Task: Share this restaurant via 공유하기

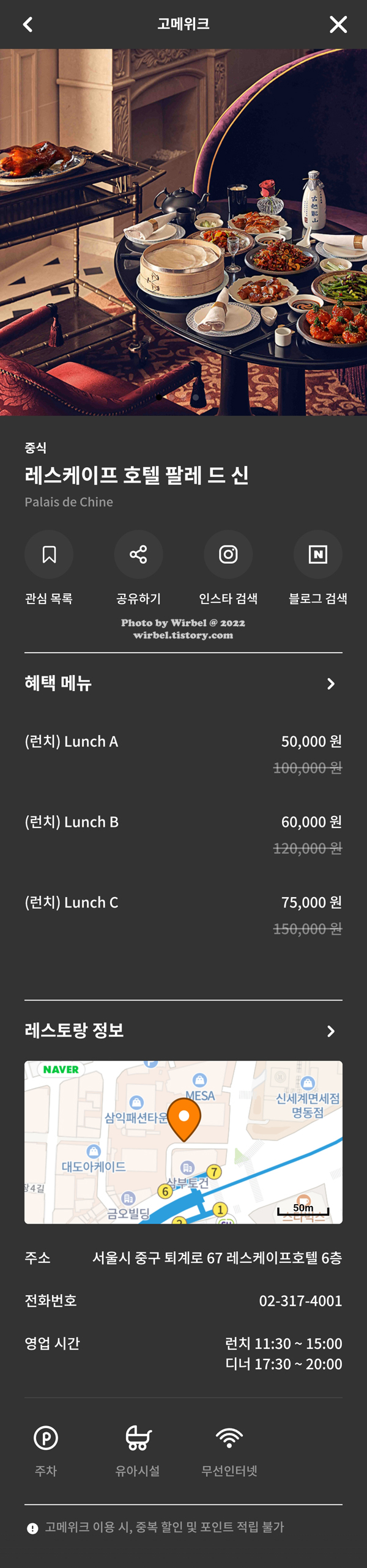Action: click(138, 554)
